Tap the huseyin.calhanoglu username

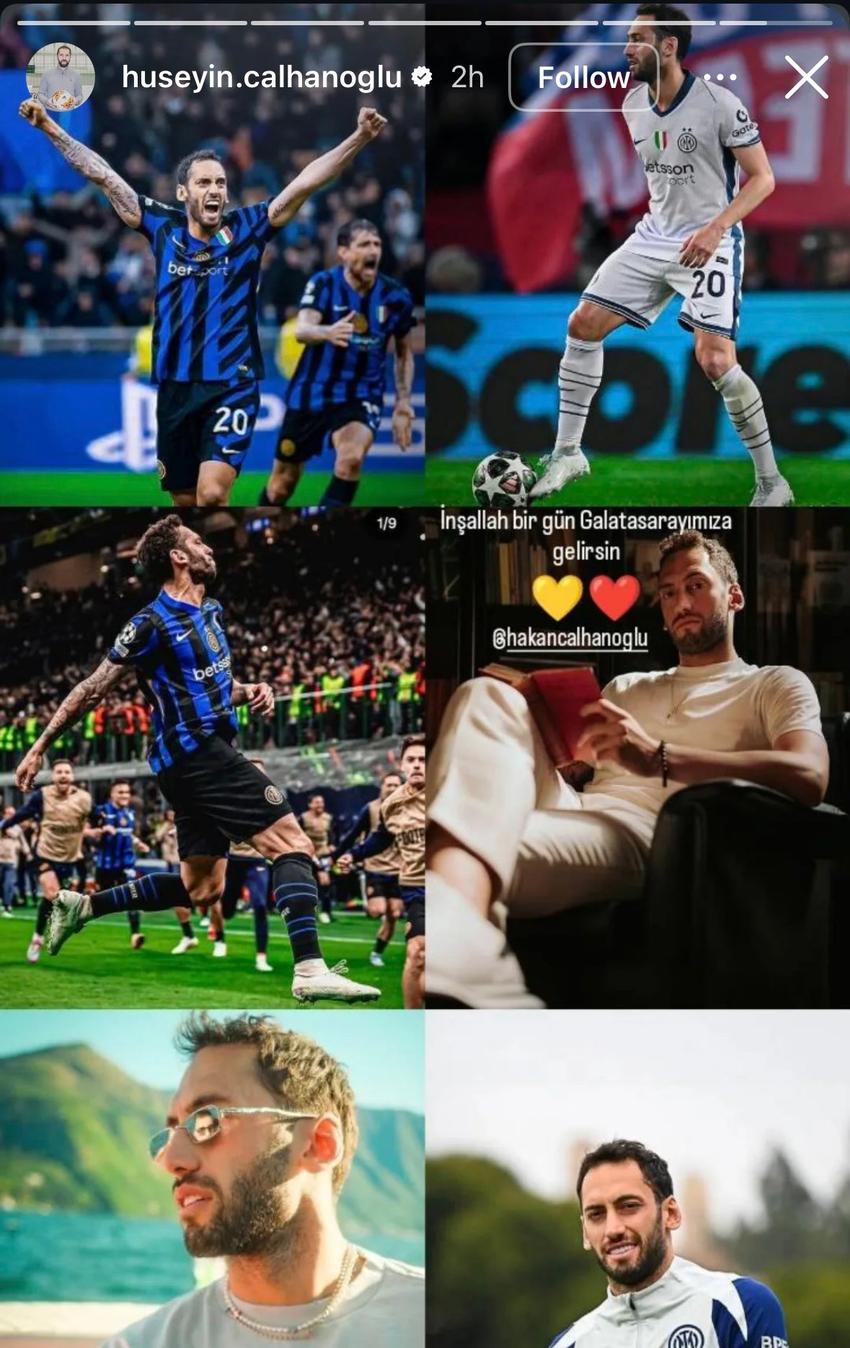[x=261, y=78]
